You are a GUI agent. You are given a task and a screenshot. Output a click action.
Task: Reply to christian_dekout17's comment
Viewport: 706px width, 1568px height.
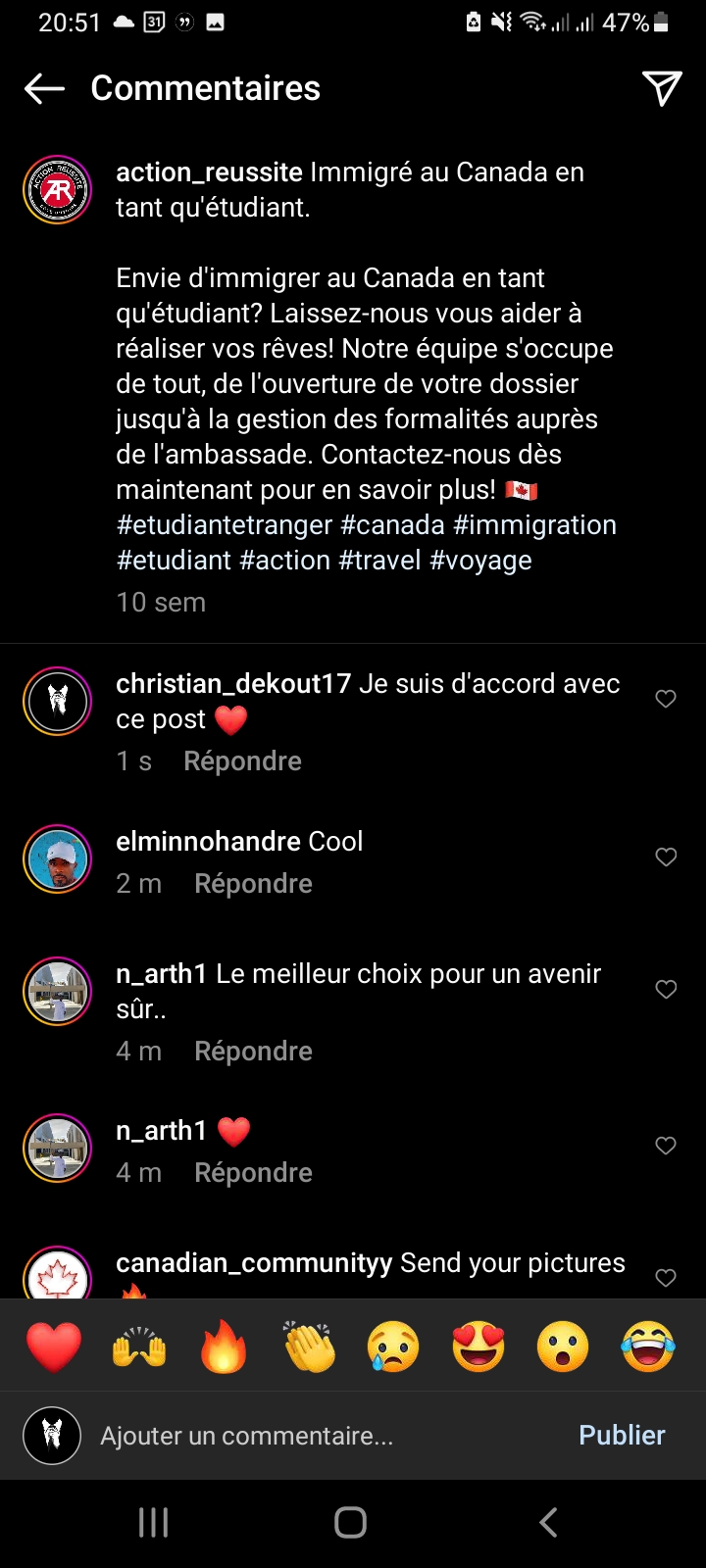coord(242,761)
